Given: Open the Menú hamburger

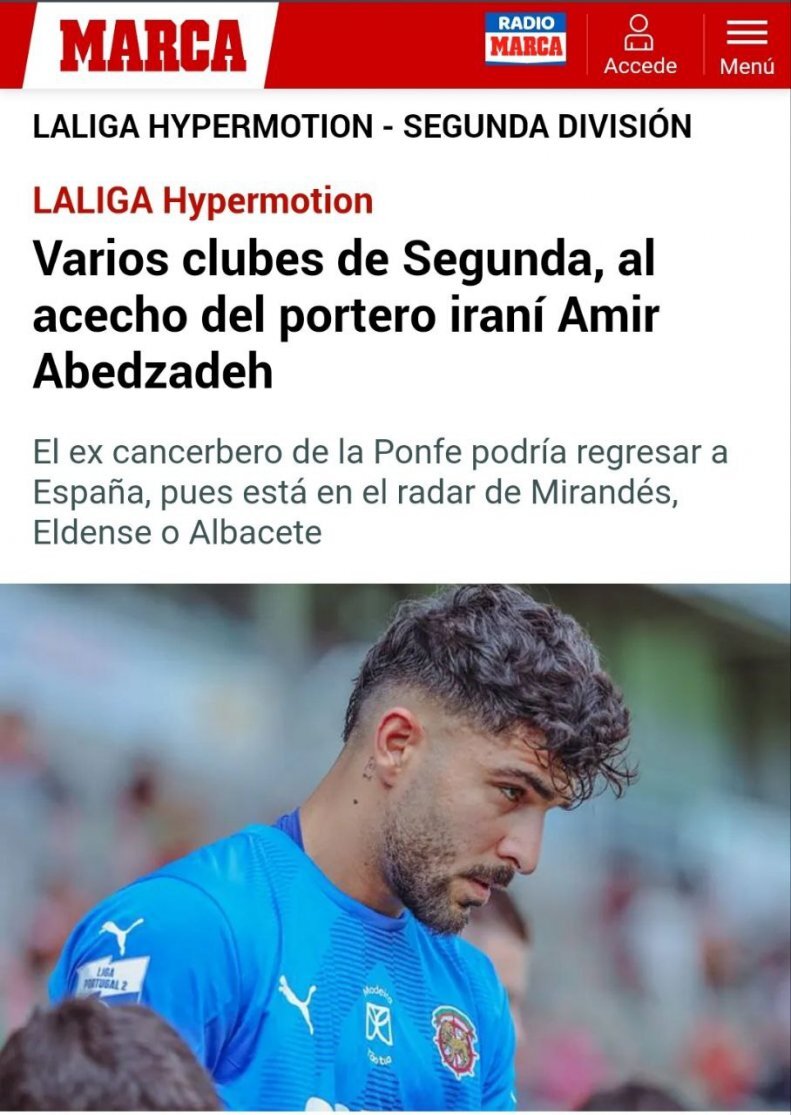Looking at the screenshot, I should pos(747,46).
